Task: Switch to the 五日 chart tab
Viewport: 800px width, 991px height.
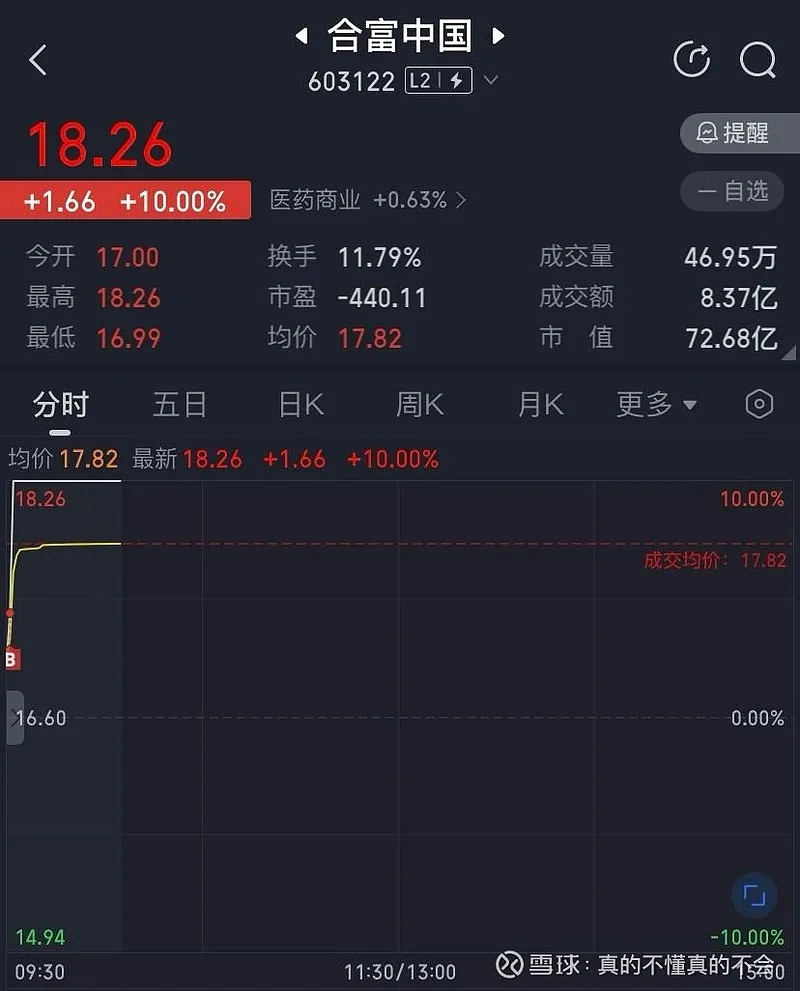Action: pos(180,405)
